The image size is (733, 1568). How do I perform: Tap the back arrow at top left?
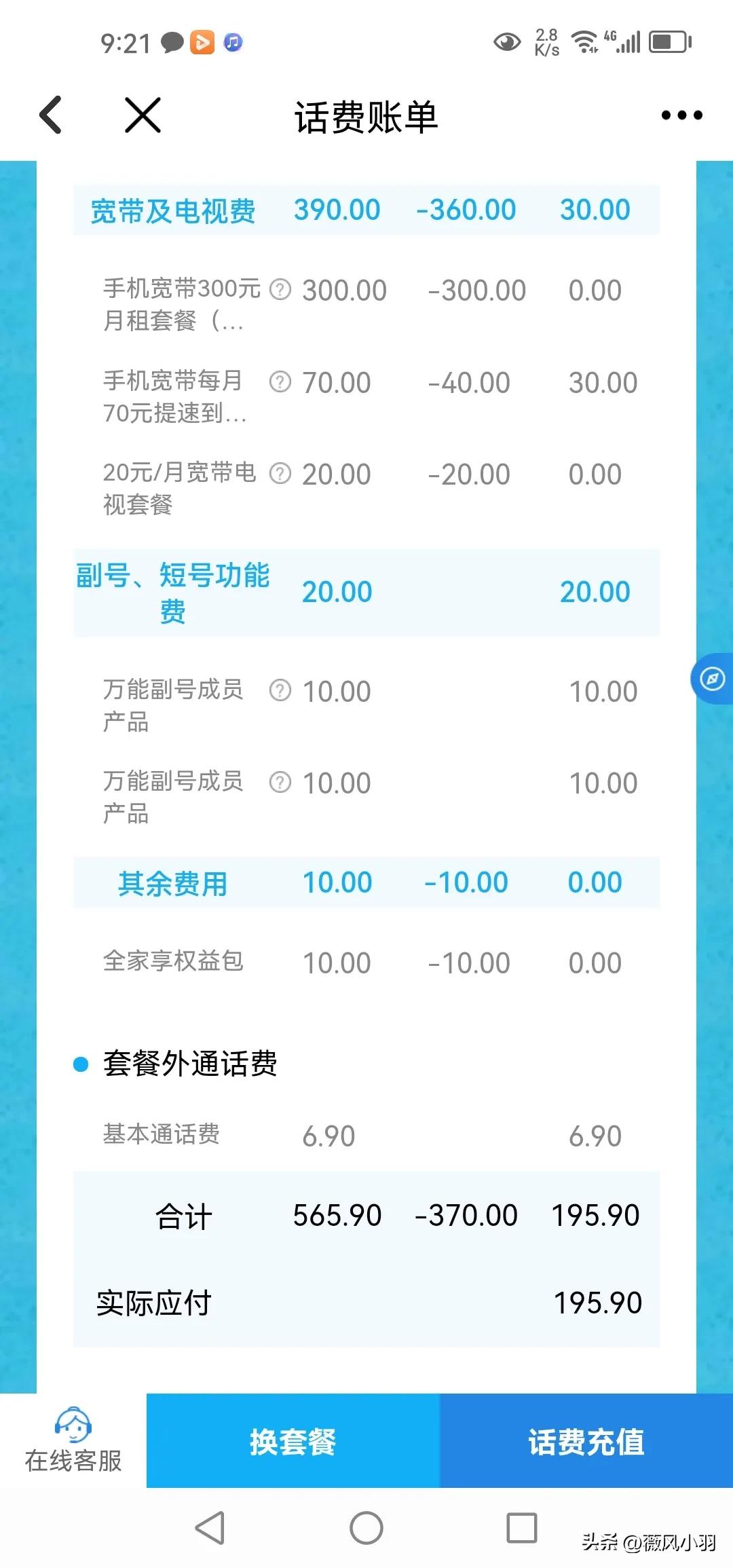coord(51,114)
